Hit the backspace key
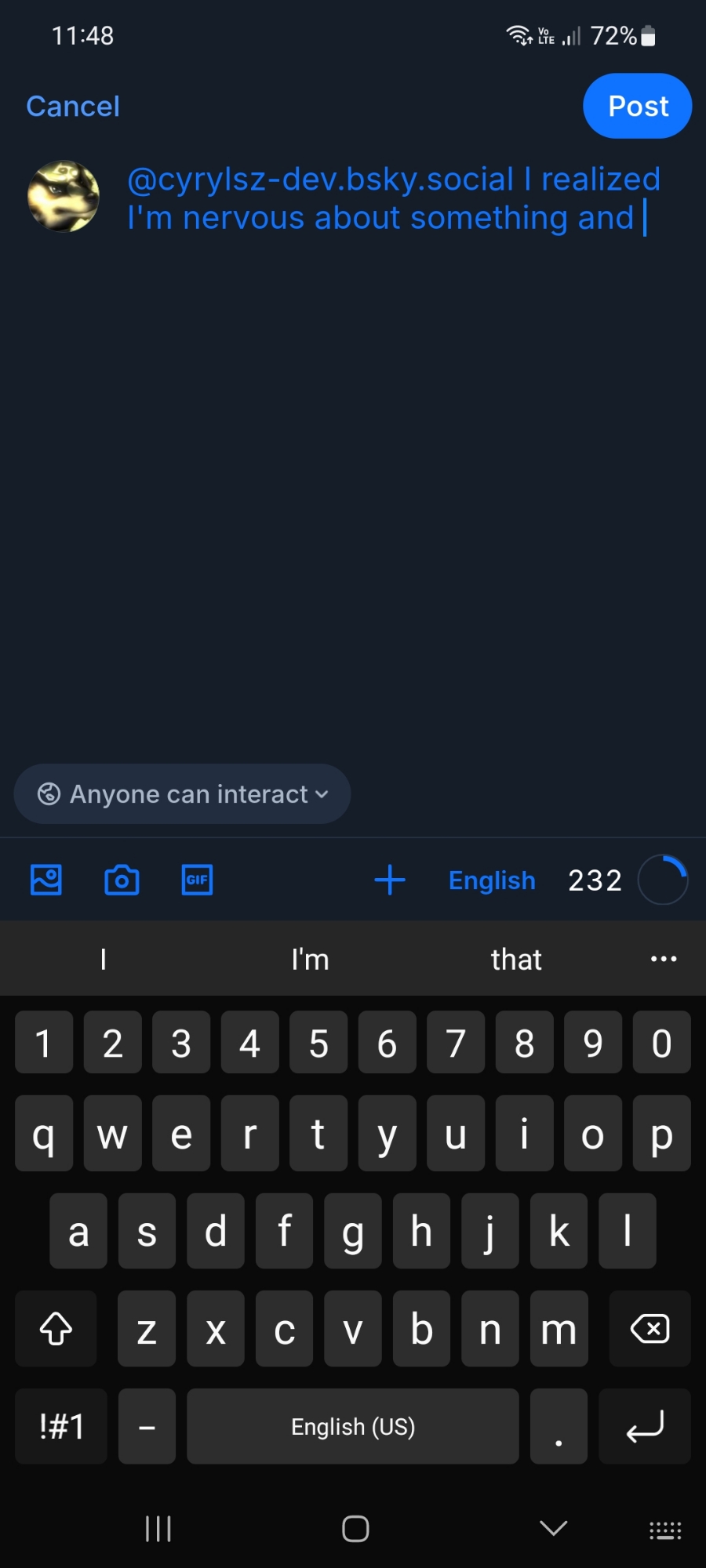This screenshot has width=706, height=1568. [x=650, y=1329]
